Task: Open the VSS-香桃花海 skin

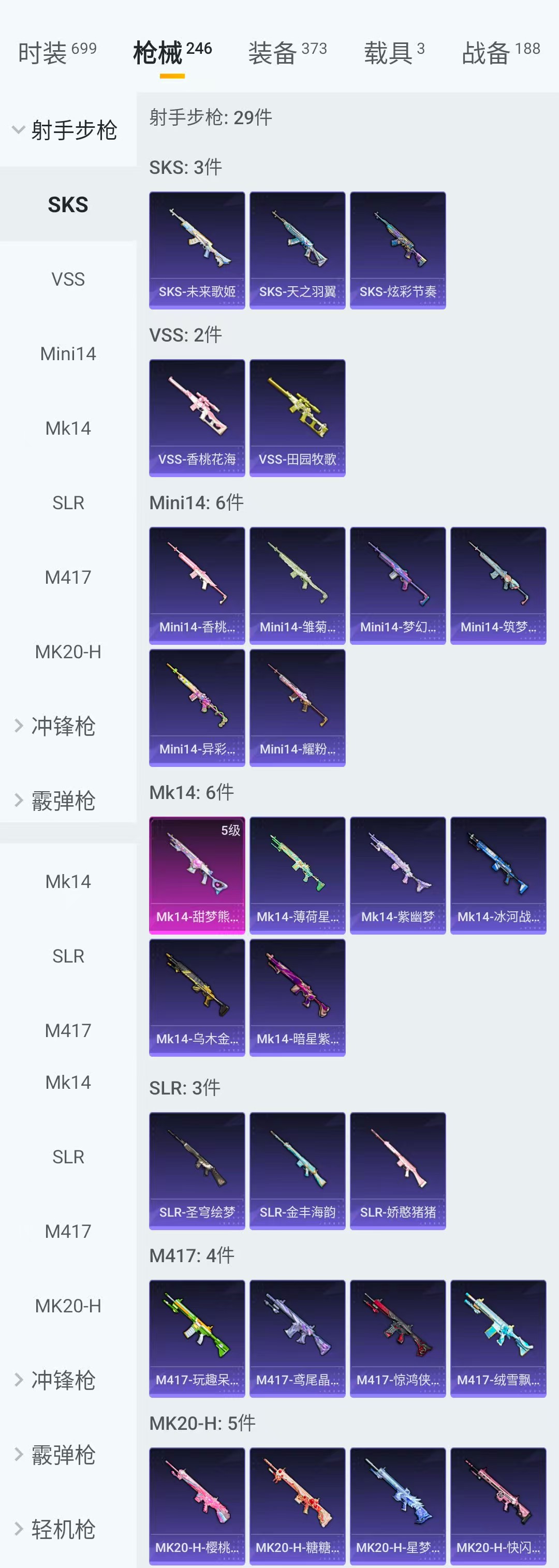Action: pyautogui.click(x=197, y=418)
